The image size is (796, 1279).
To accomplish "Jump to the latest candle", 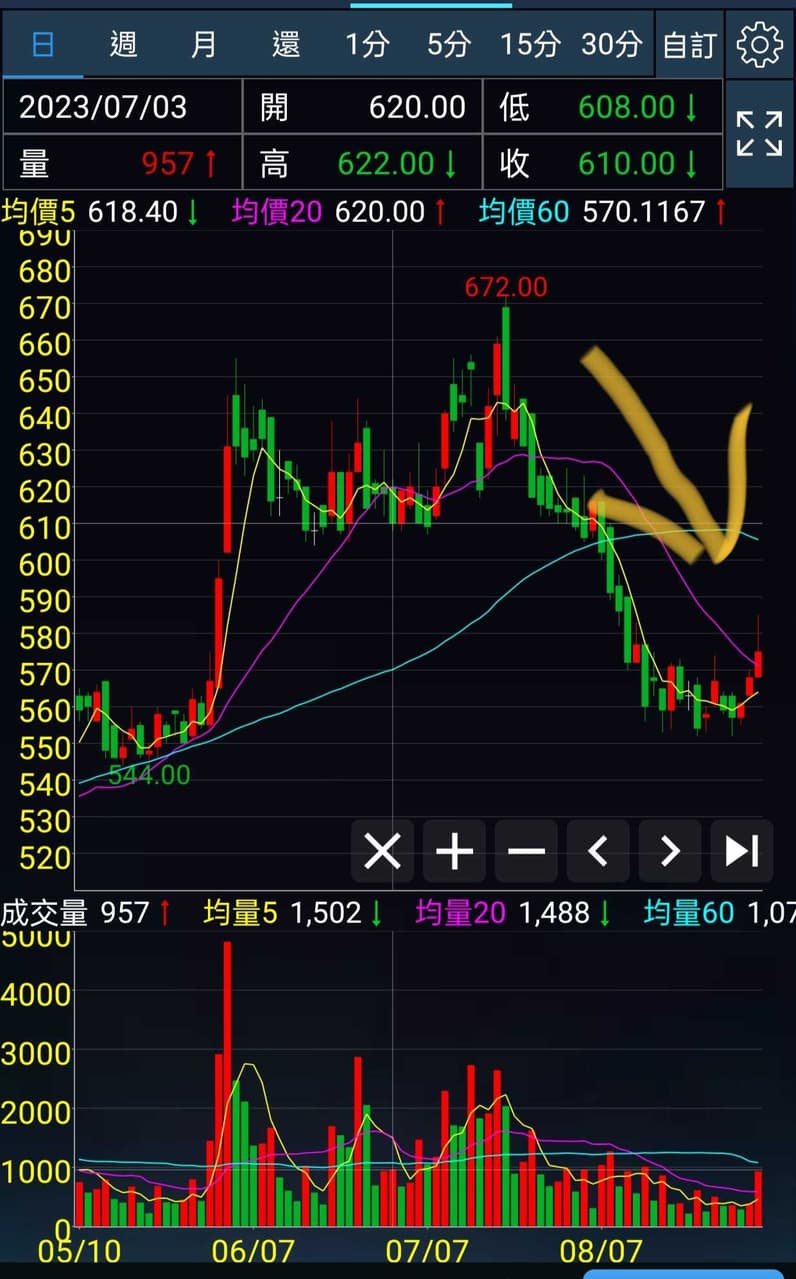I will click(x=742, y=852).
